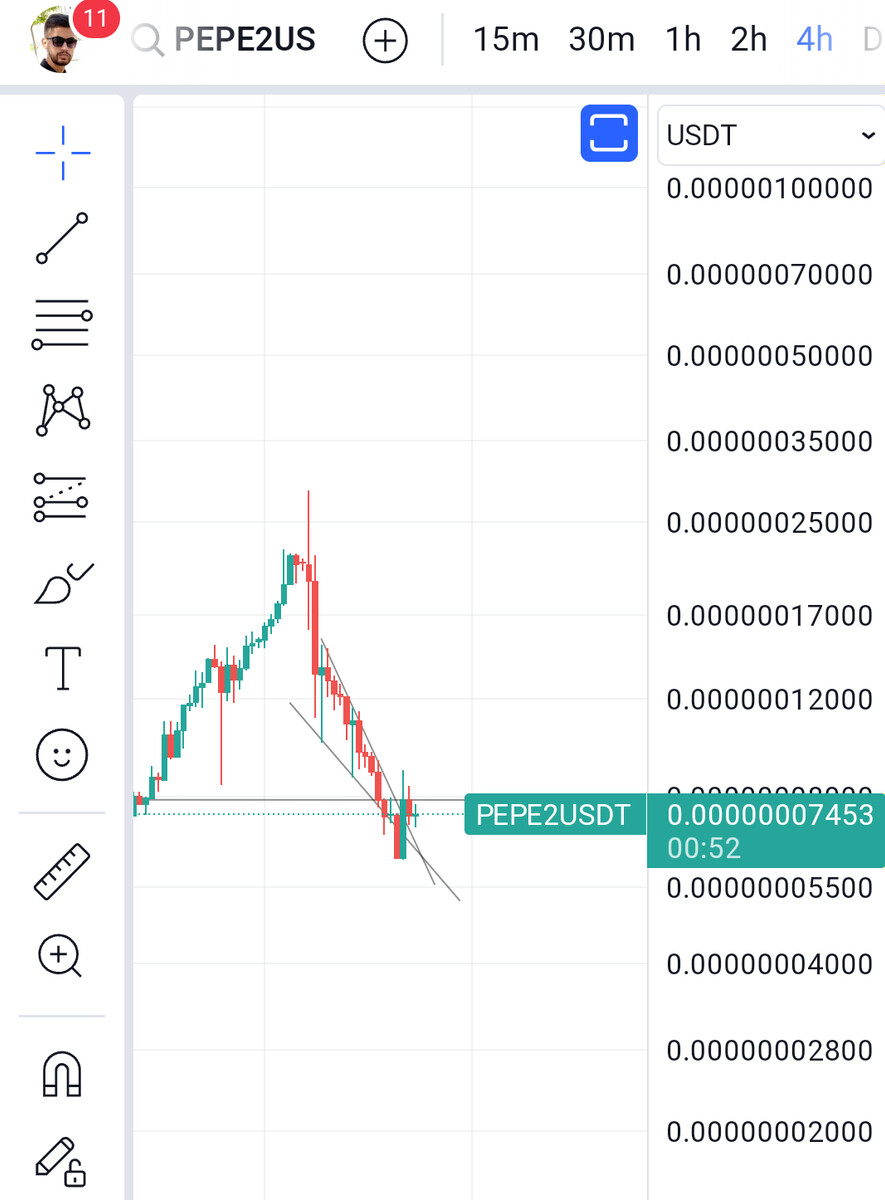
Task: Select the 30m timeframe
Action: coord(601,40)
